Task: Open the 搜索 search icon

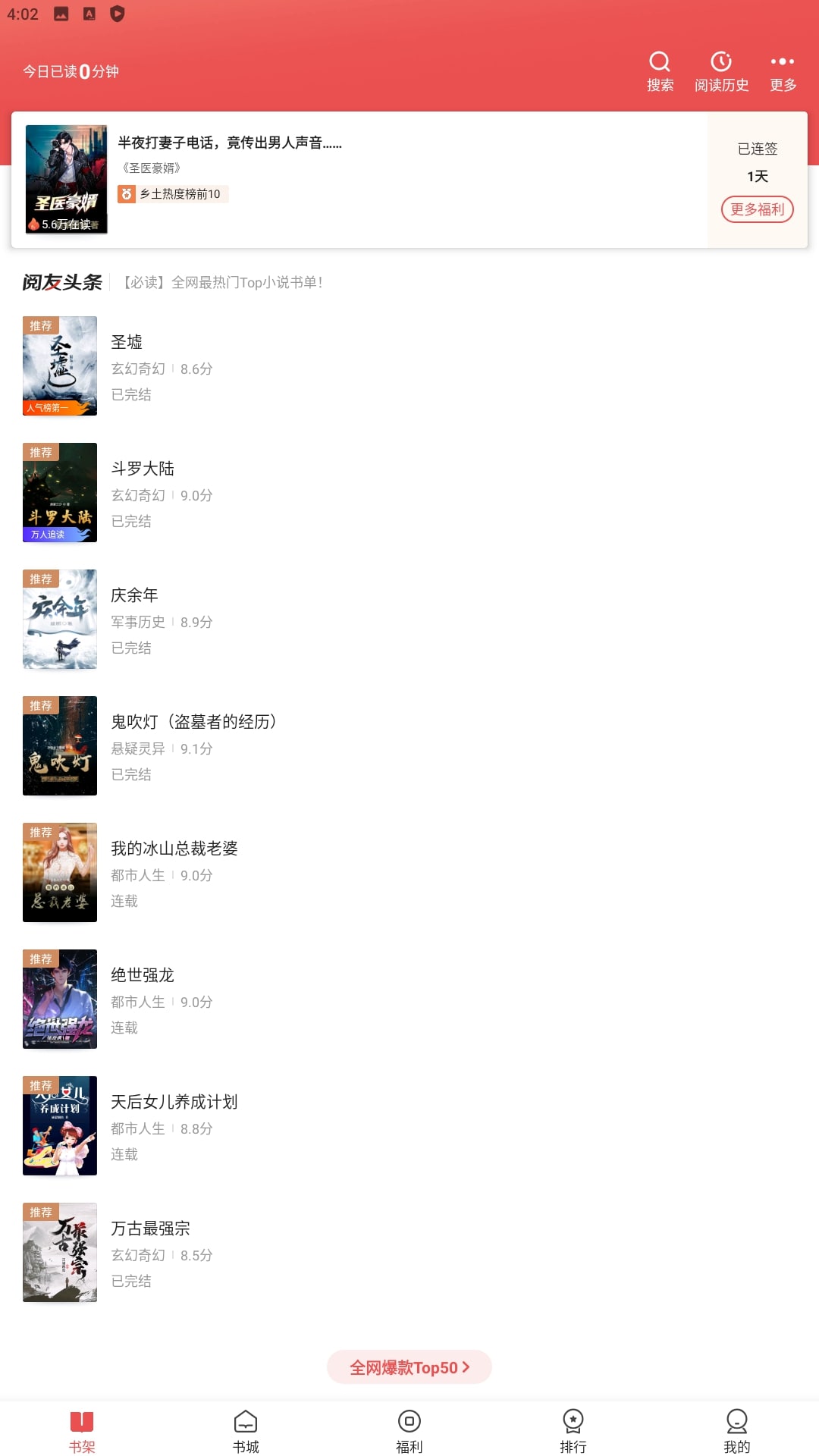Action: tap(660, 71)
